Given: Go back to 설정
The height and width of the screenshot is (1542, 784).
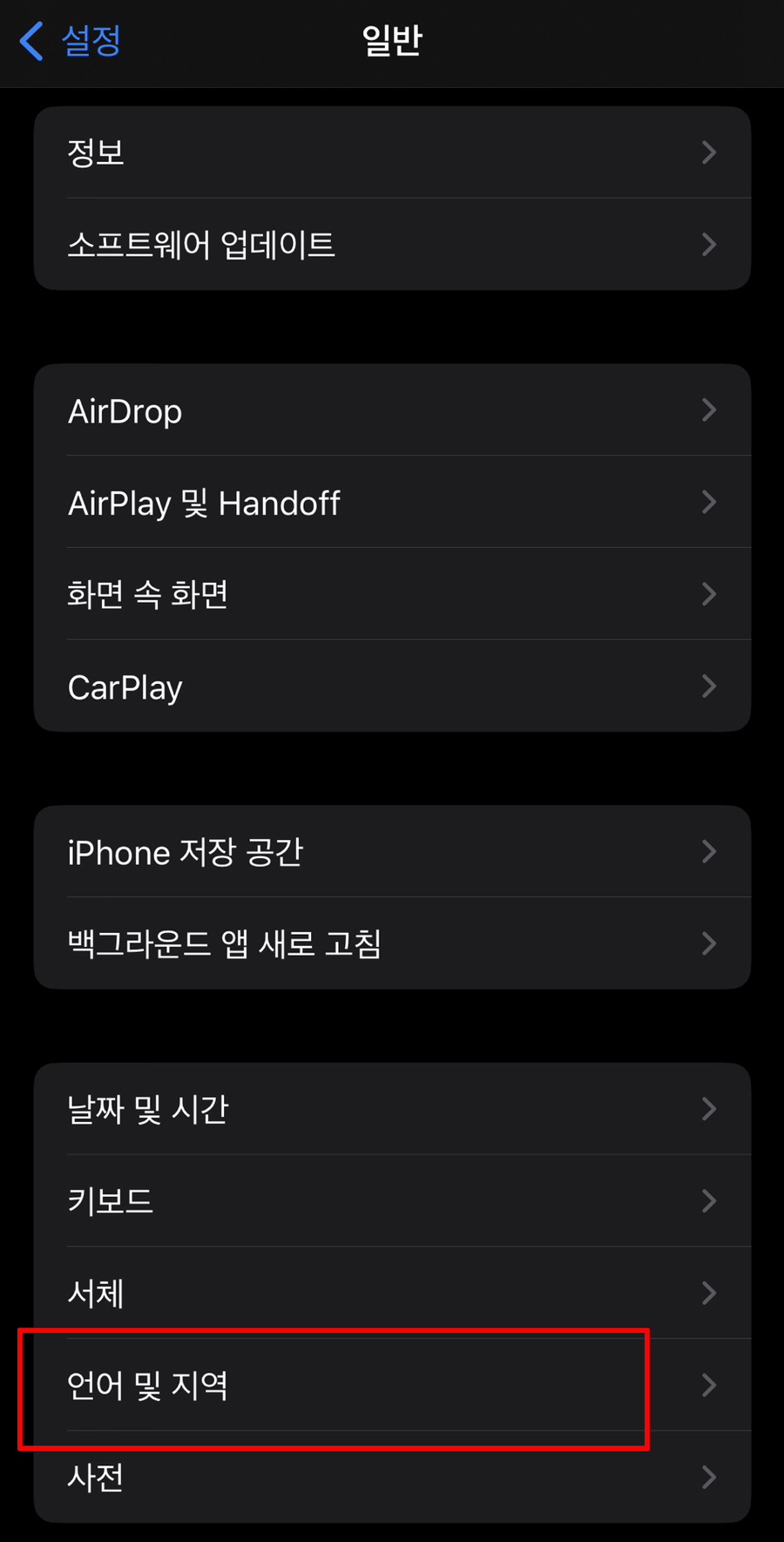Looking at the screenshot, I should pyautogui.click(x=71, y=41).
